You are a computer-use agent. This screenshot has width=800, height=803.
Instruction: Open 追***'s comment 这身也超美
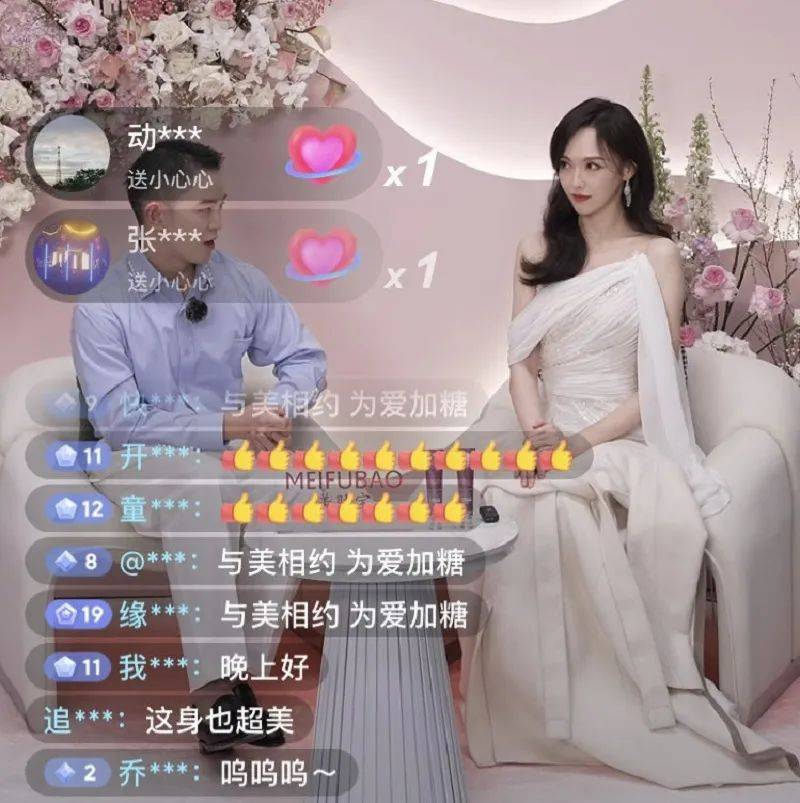(x=220, y=720)
